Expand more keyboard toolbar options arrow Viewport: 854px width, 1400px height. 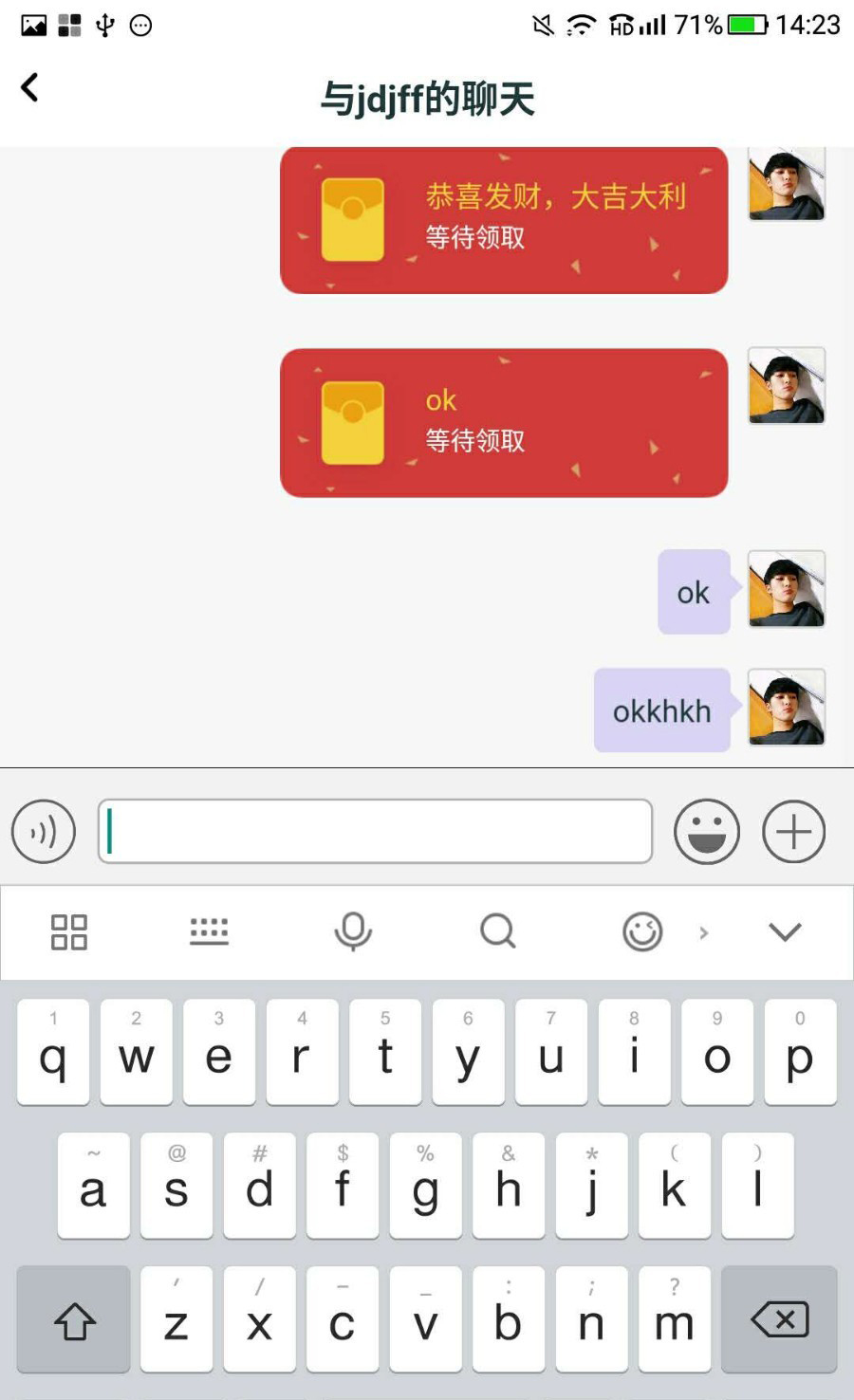703,933
